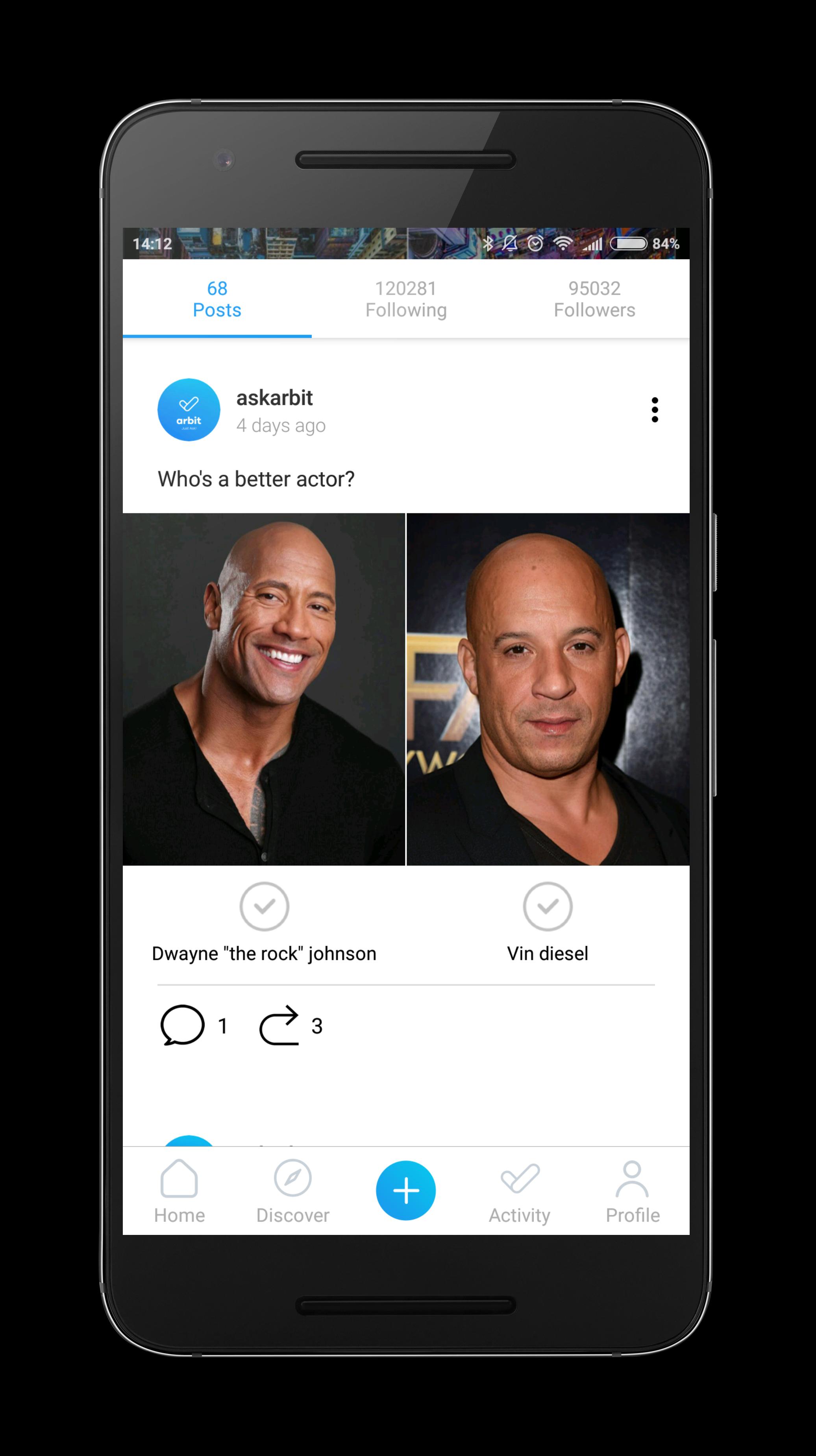Switch to the Profile tab
This screenshot has height=1456, width=816.
[x=632, y=1191]
